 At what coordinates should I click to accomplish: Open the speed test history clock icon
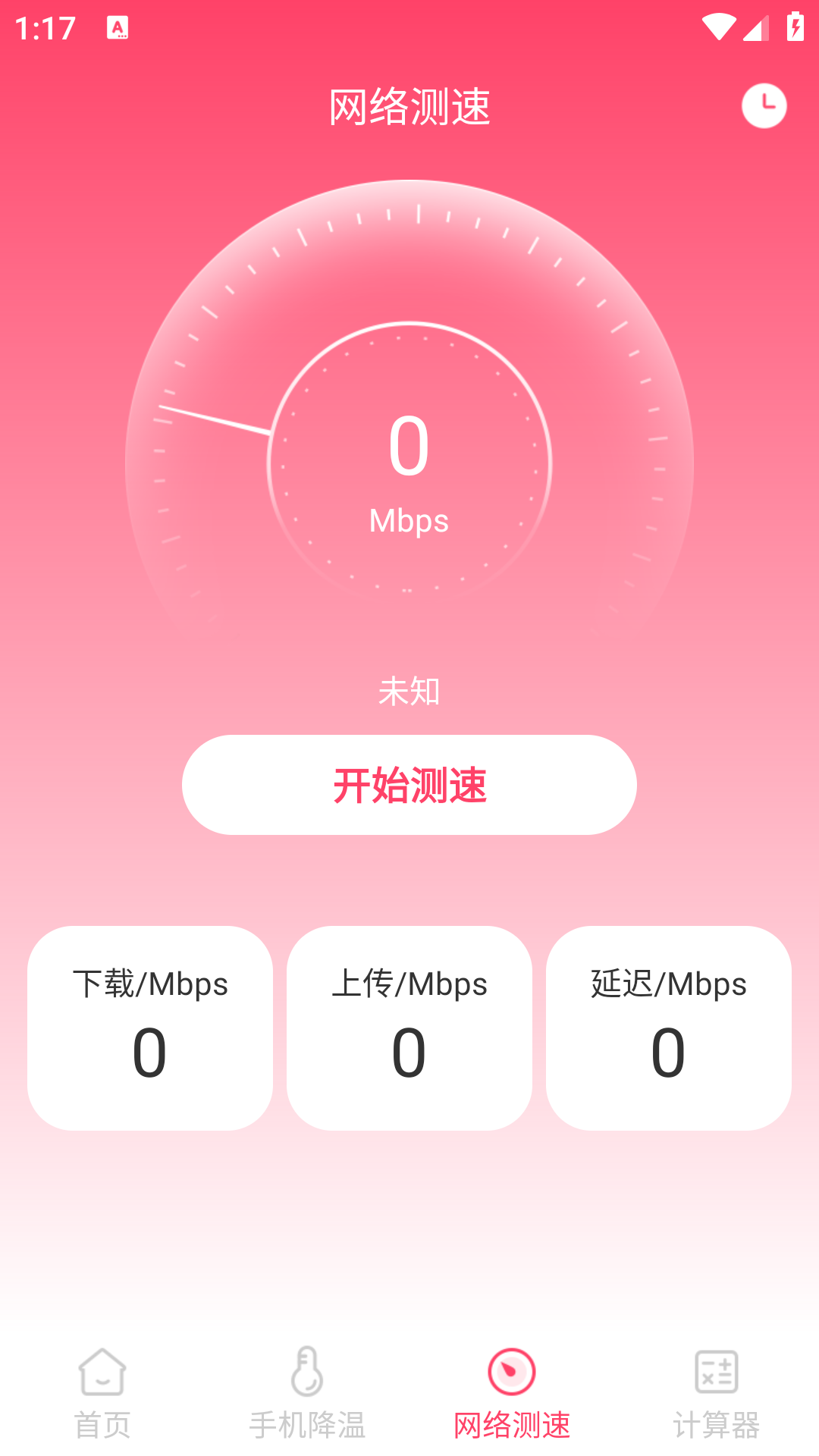tap(764, 105)
